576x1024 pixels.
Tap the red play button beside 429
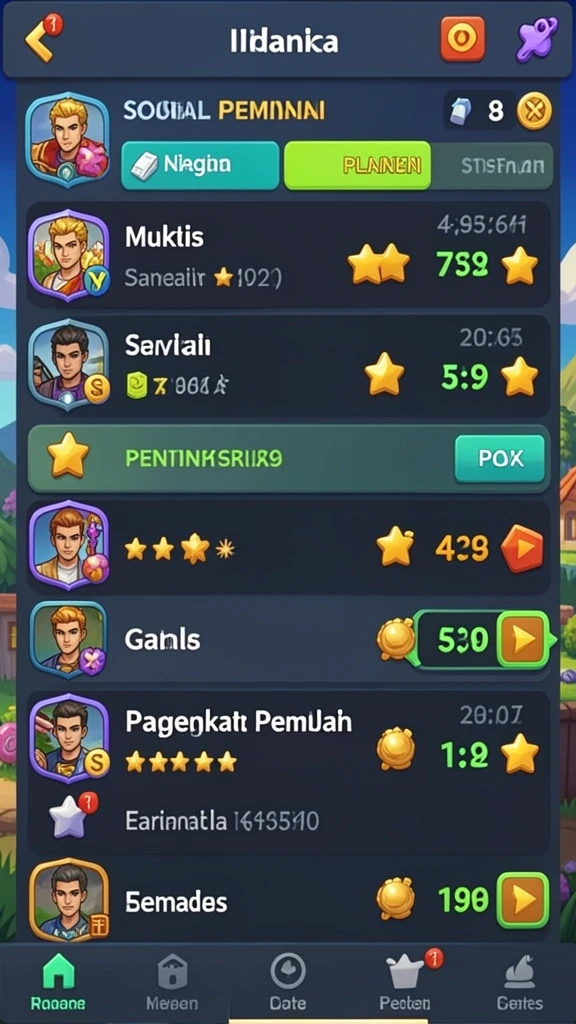522,548
